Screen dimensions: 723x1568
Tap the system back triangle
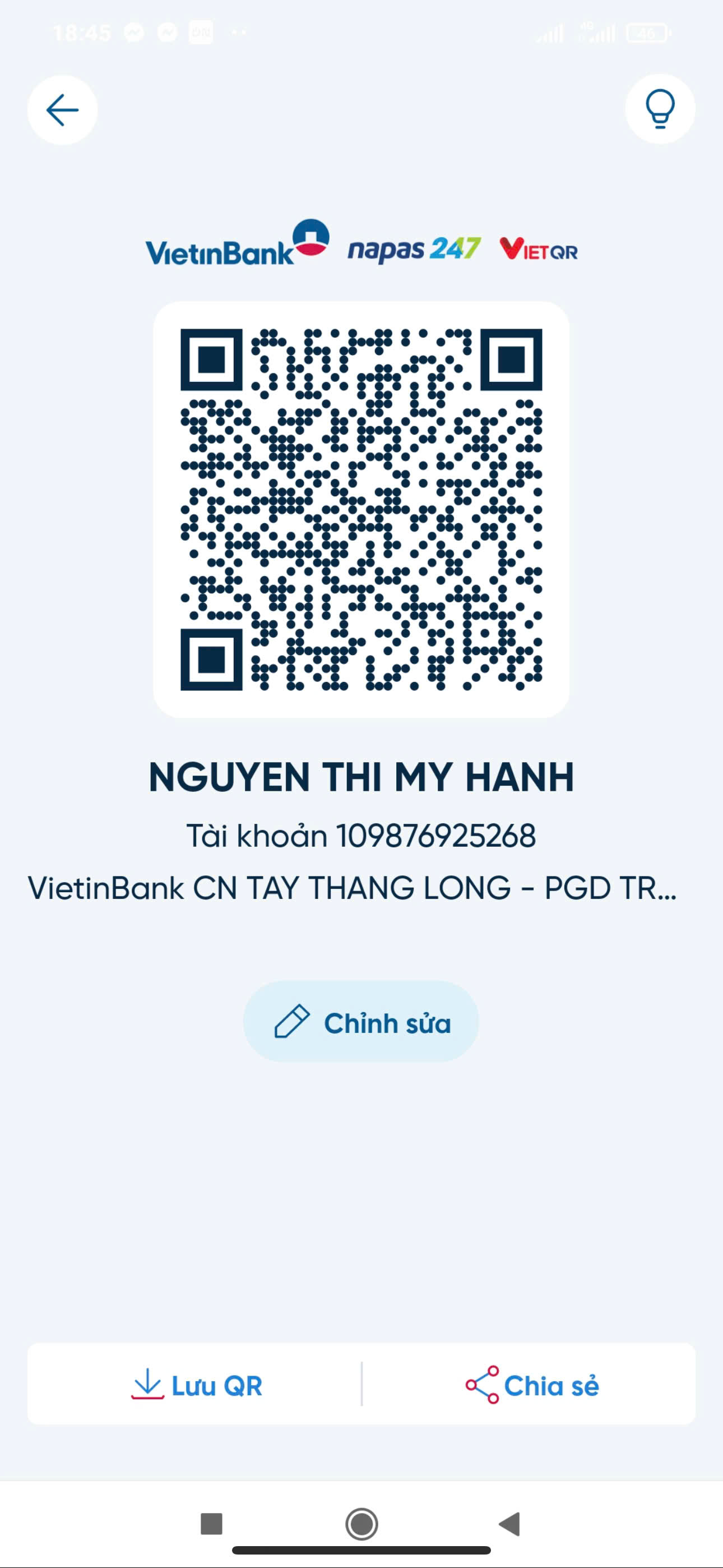[x=509, y=1524]
